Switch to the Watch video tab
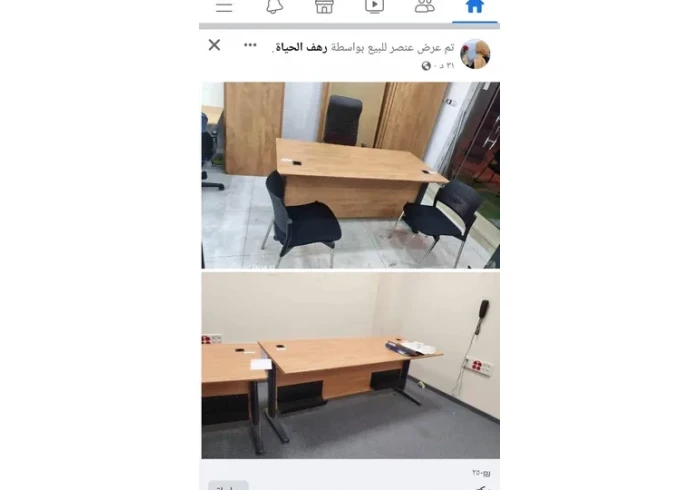Viewport: 700px width, 490px height. (374, 6)
